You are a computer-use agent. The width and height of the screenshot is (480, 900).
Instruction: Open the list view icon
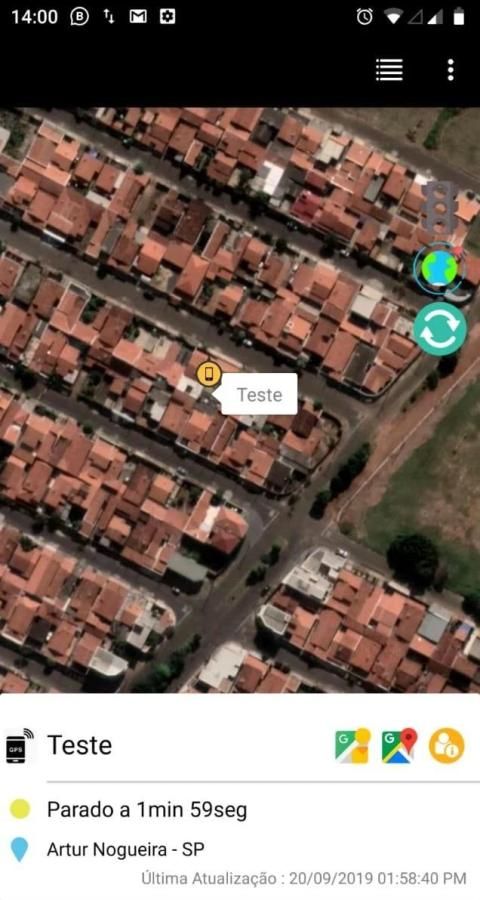click(389, 70)
